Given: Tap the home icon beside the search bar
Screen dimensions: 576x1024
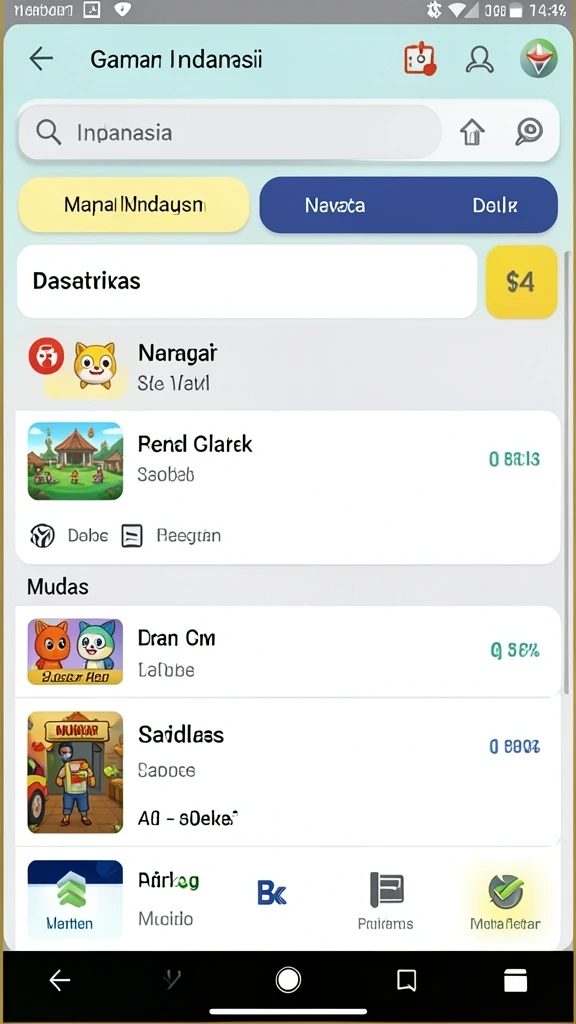Looking at the screenshot, I should [472, 133].
